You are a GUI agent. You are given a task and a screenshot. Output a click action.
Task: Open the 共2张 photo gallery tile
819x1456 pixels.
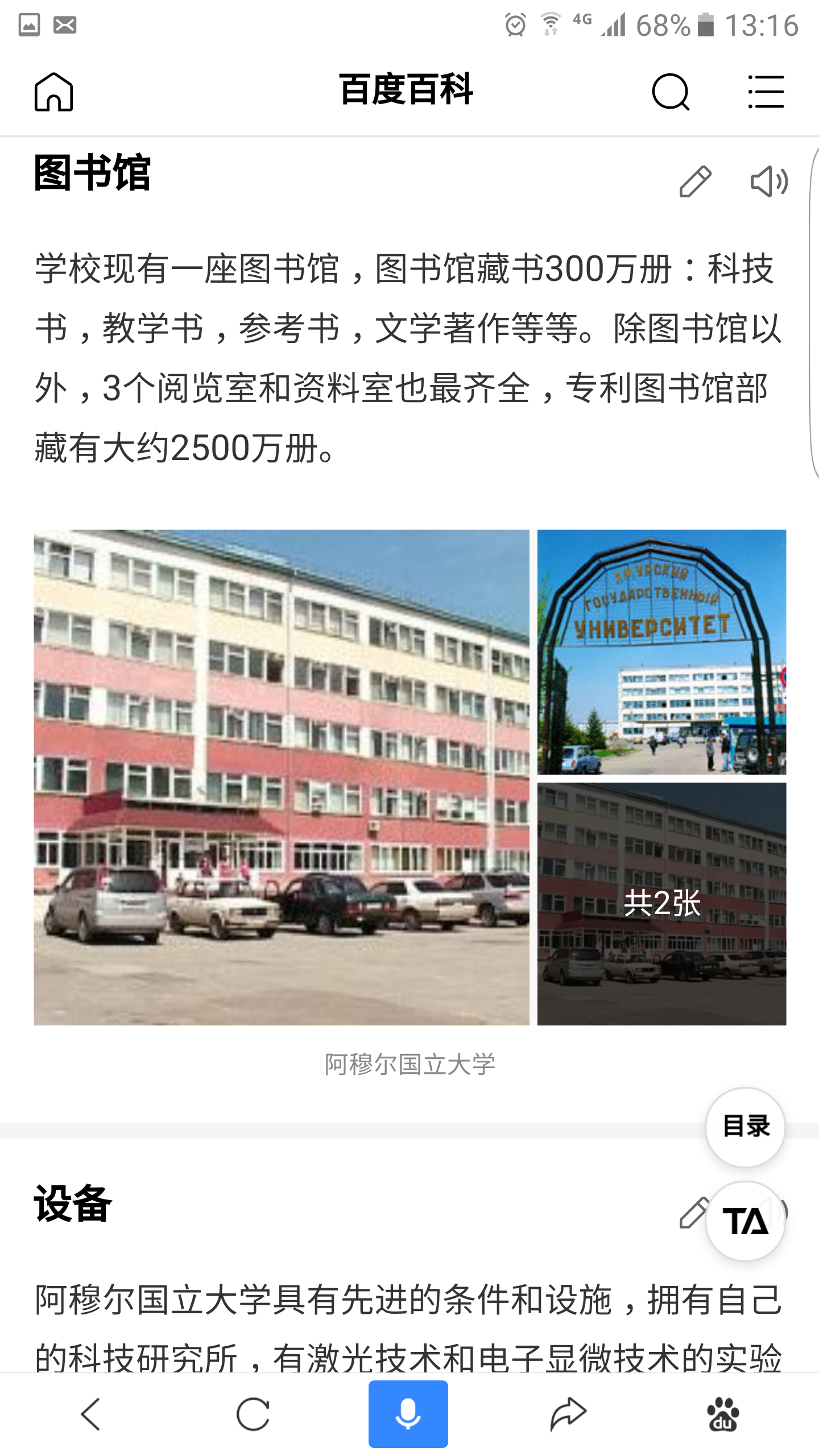click(x=661, y=904)
